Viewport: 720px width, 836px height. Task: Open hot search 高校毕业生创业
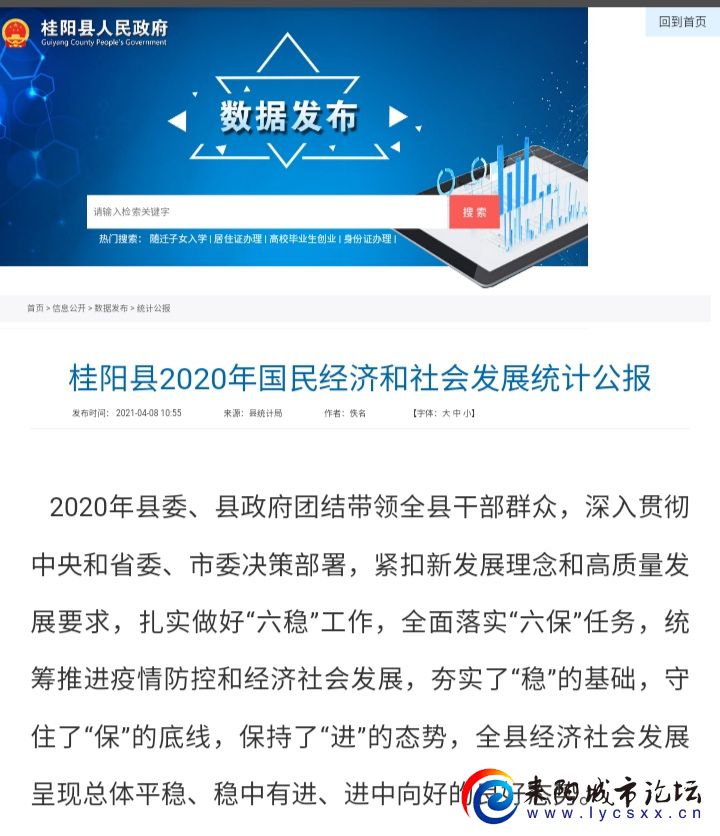(303, 239)
